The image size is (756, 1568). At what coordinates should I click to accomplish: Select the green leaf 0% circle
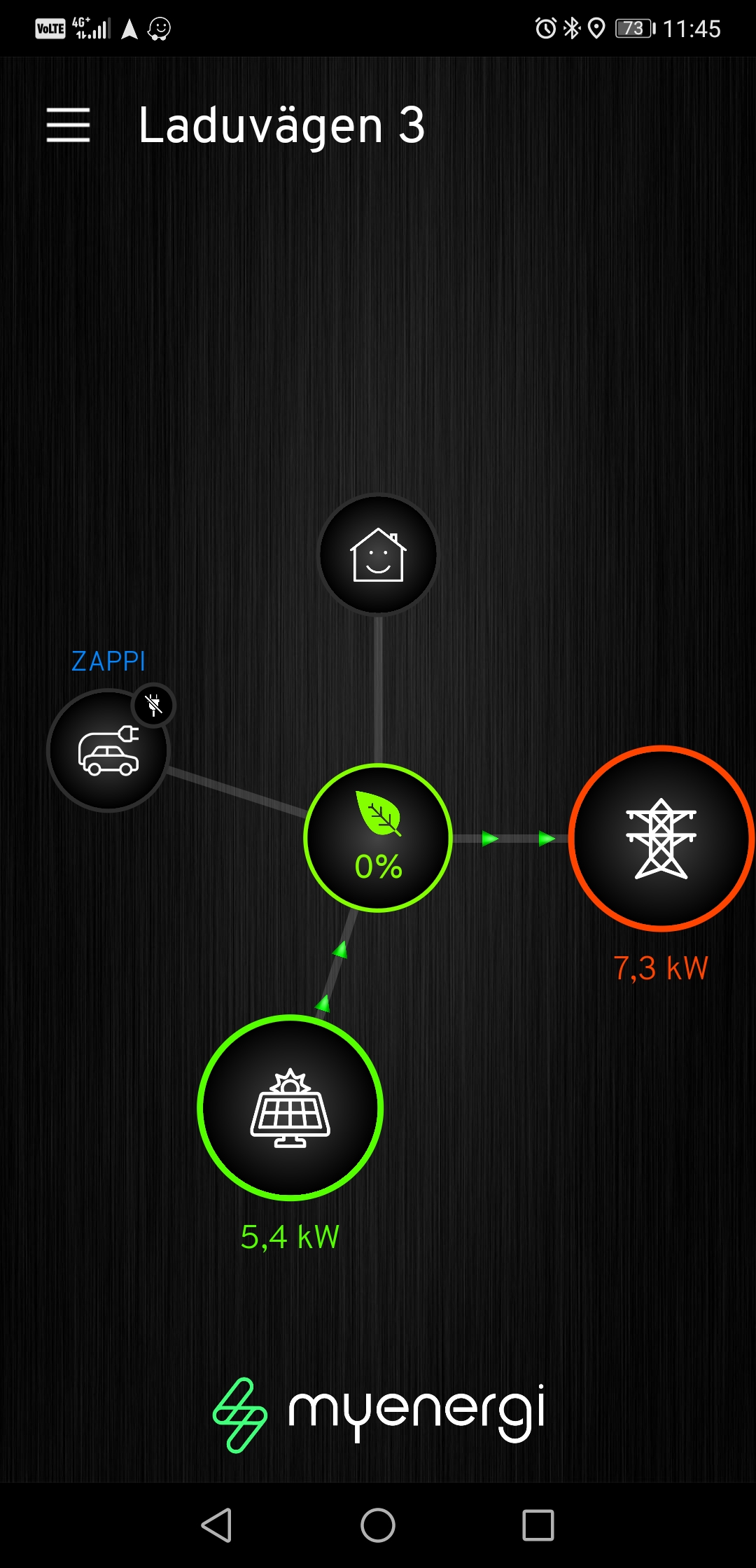tap(378, 838)
